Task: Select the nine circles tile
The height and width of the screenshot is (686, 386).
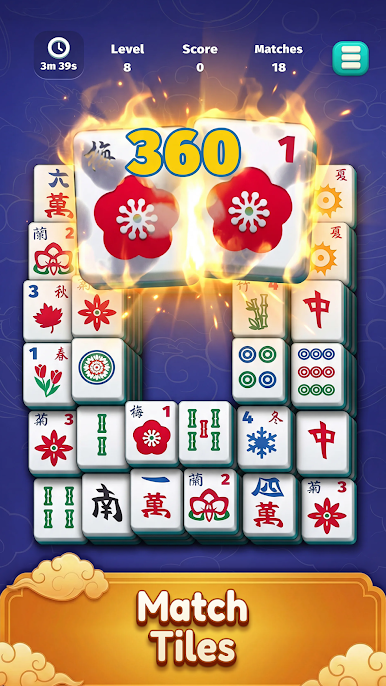Action: click(316, 373)
